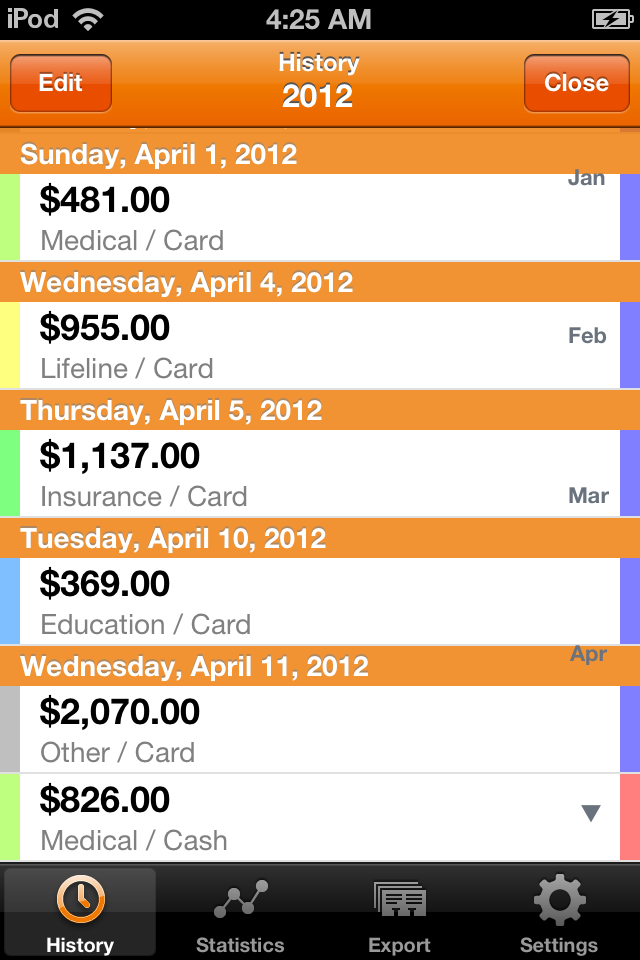
Task: View the $369.00 Education / Card entry
Action: coord(300,602)
